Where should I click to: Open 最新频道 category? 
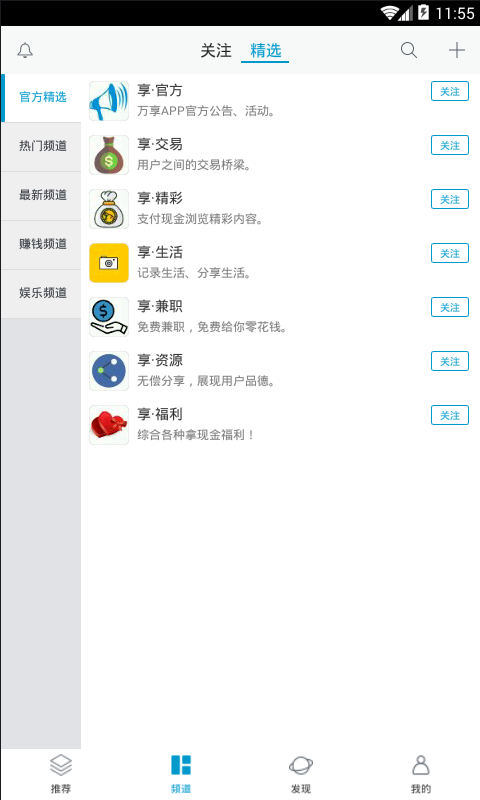point(41,195)
